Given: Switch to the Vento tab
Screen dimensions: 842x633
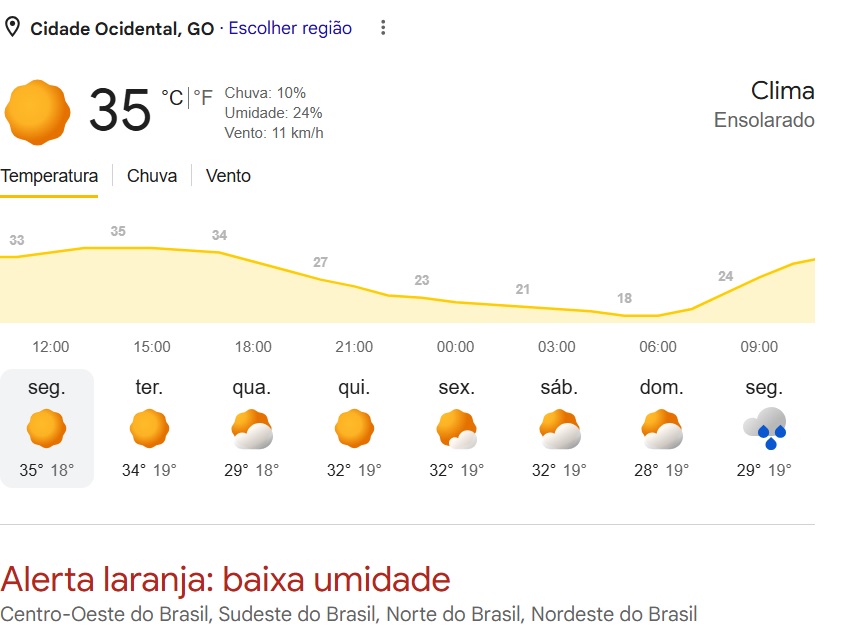Looking at the screenshot, I should (228, 176).
